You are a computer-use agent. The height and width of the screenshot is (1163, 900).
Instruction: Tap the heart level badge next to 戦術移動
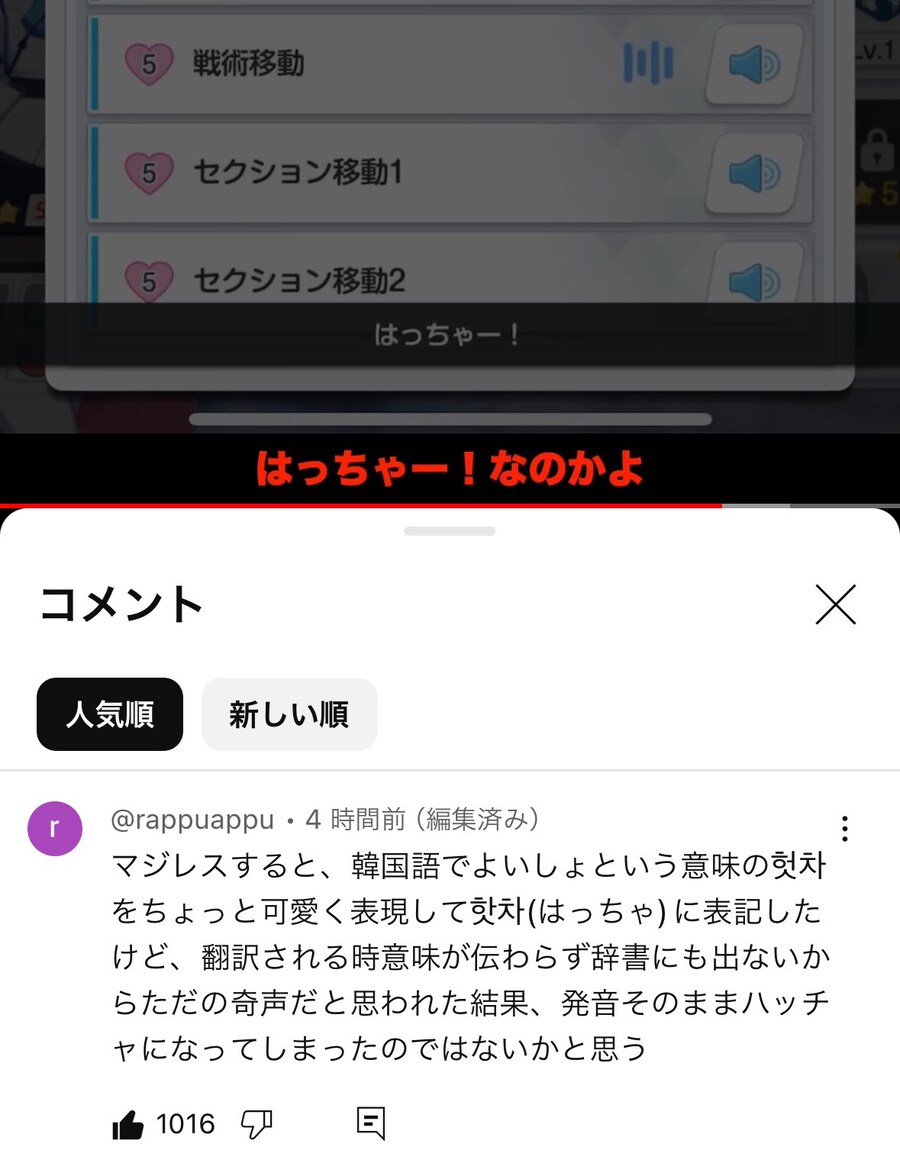(148, 62)
